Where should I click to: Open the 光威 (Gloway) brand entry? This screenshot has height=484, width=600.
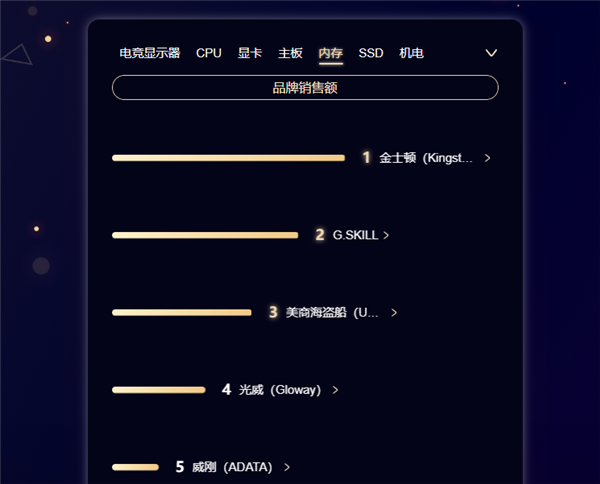coord(280,390)
